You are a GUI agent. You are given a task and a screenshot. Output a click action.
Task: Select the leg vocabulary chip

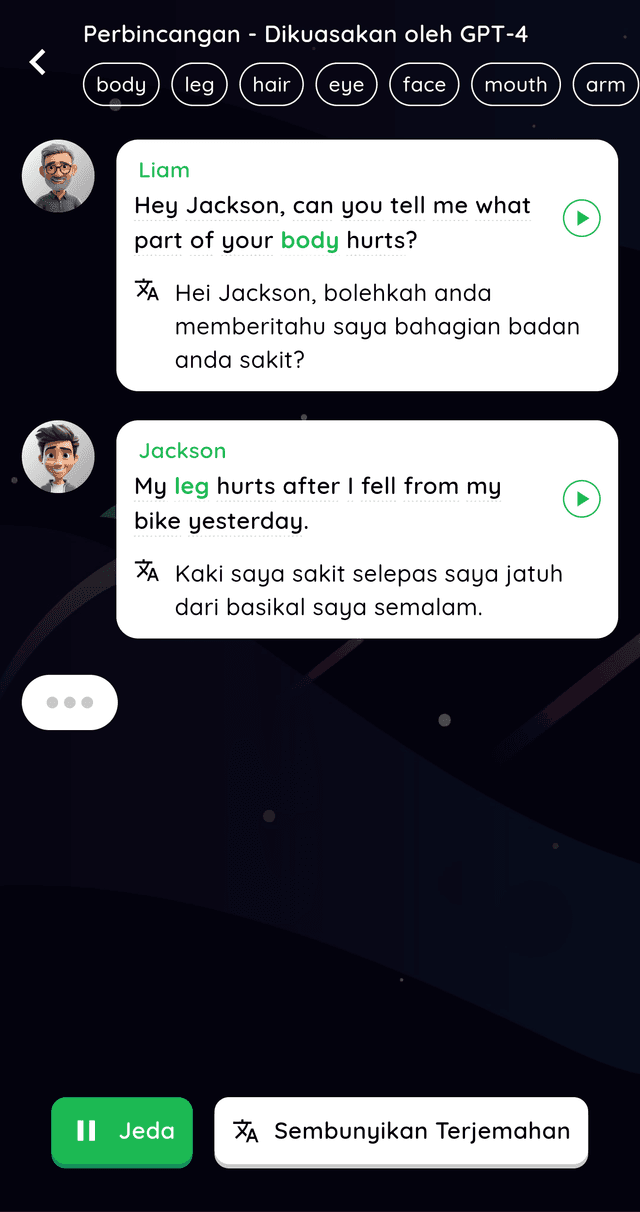point(199,85)
